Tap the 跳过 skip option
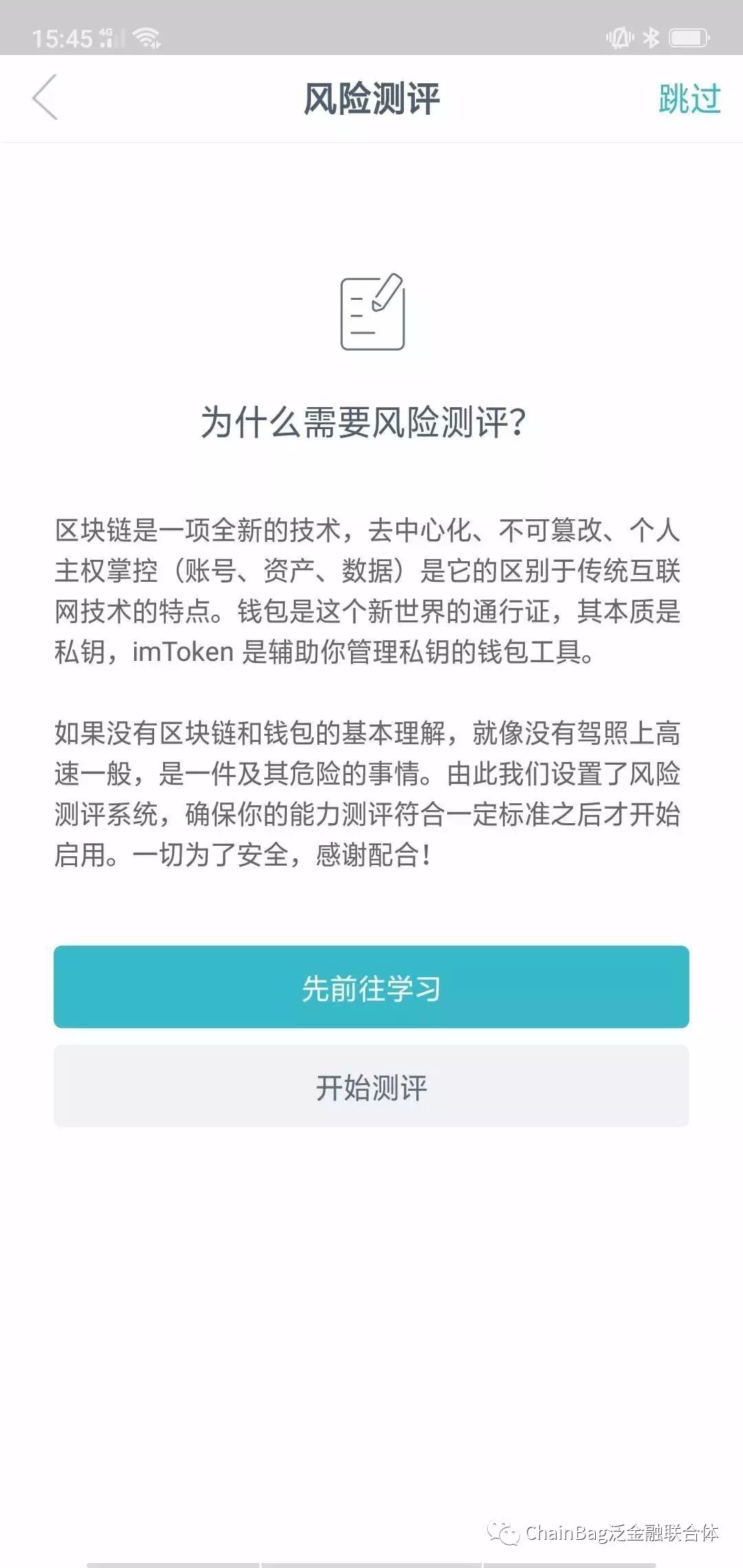 coord(690,98)
